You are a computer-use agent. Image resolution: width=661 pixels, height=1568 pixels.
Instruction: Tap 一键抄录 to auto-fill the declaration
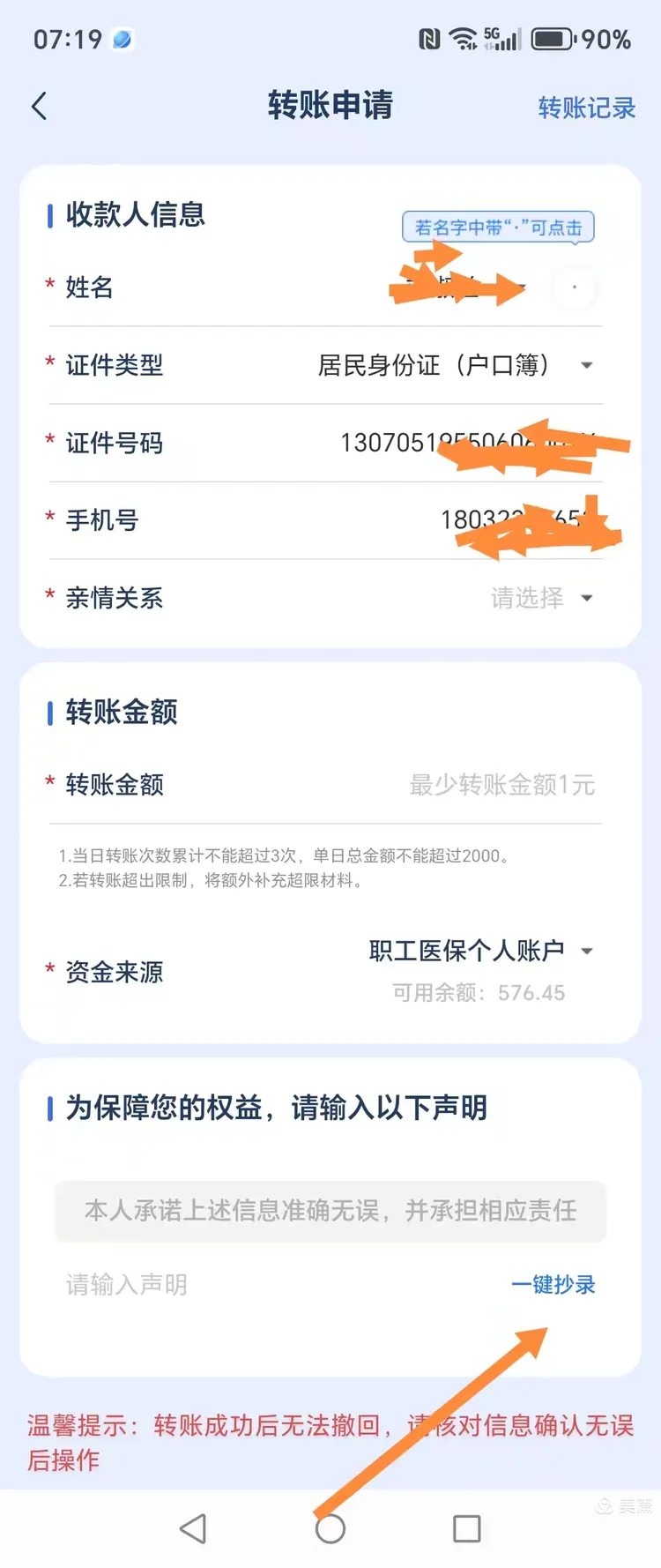coord(552,1285)
